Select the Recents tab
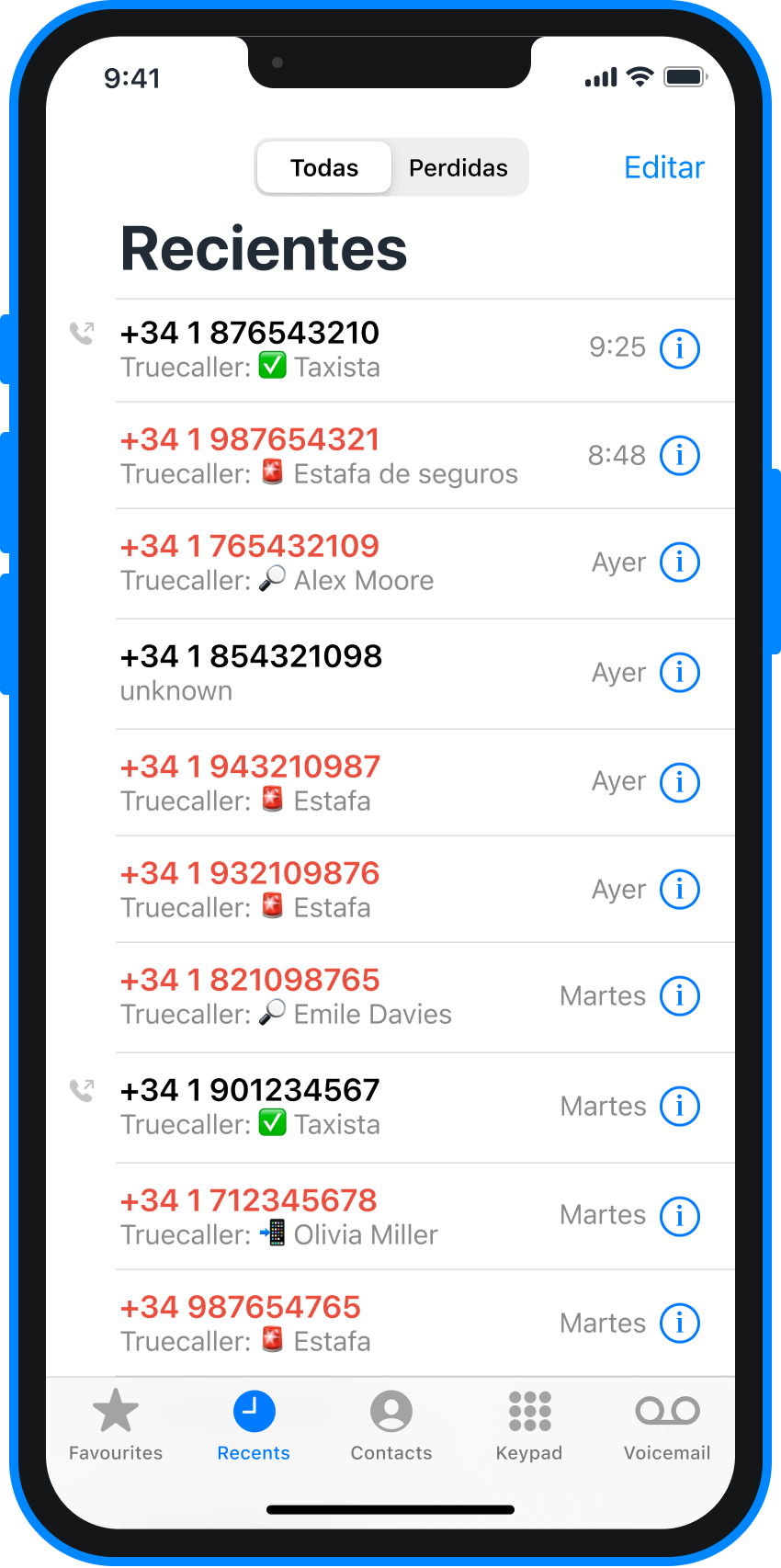Image resolution: width=781 pixels, height=1568 pixels. point(254,1425)
